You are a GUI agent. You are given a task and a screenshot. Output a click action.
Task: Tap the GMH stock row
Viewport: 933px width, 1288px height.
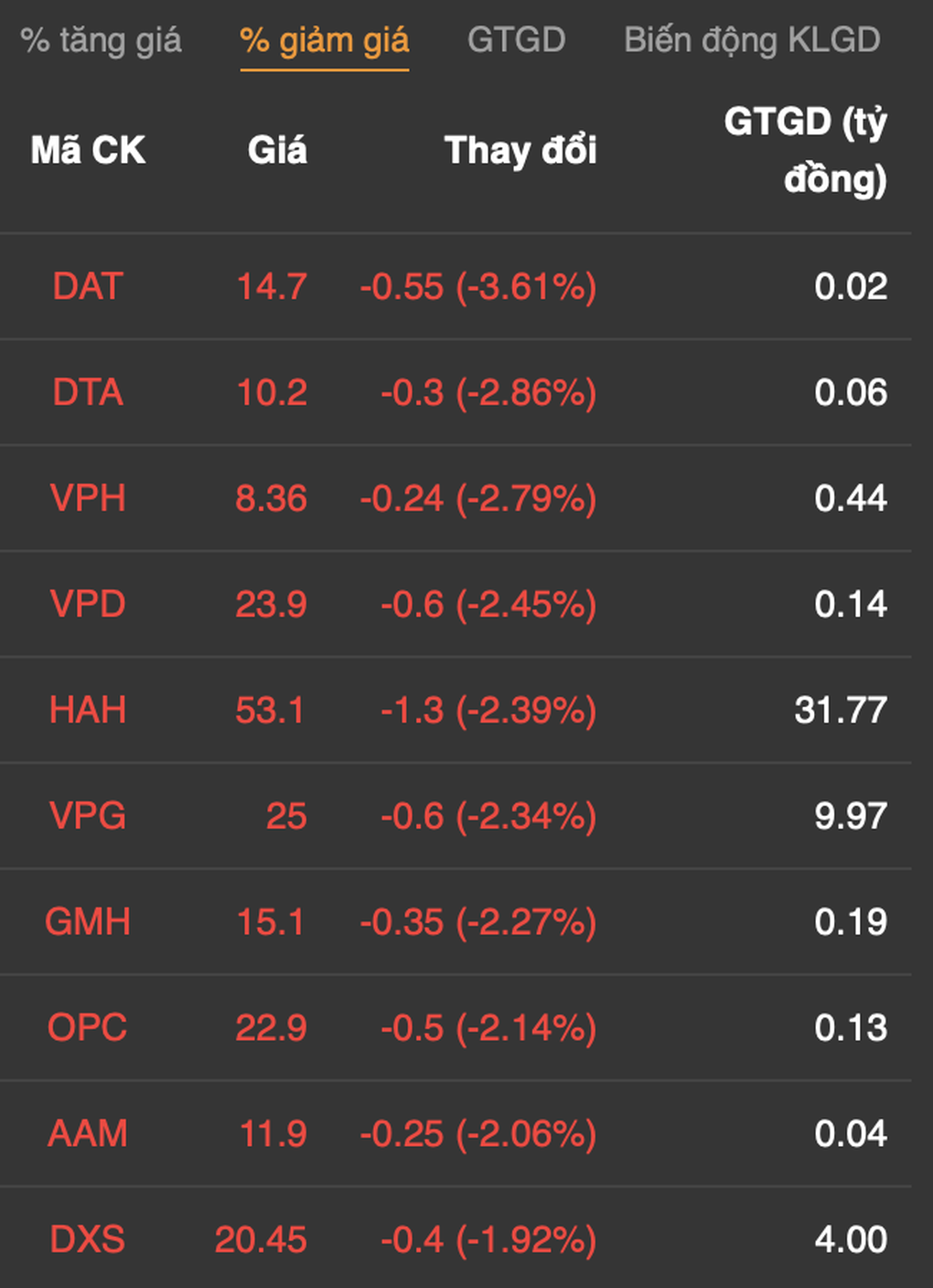pos(88,922)
